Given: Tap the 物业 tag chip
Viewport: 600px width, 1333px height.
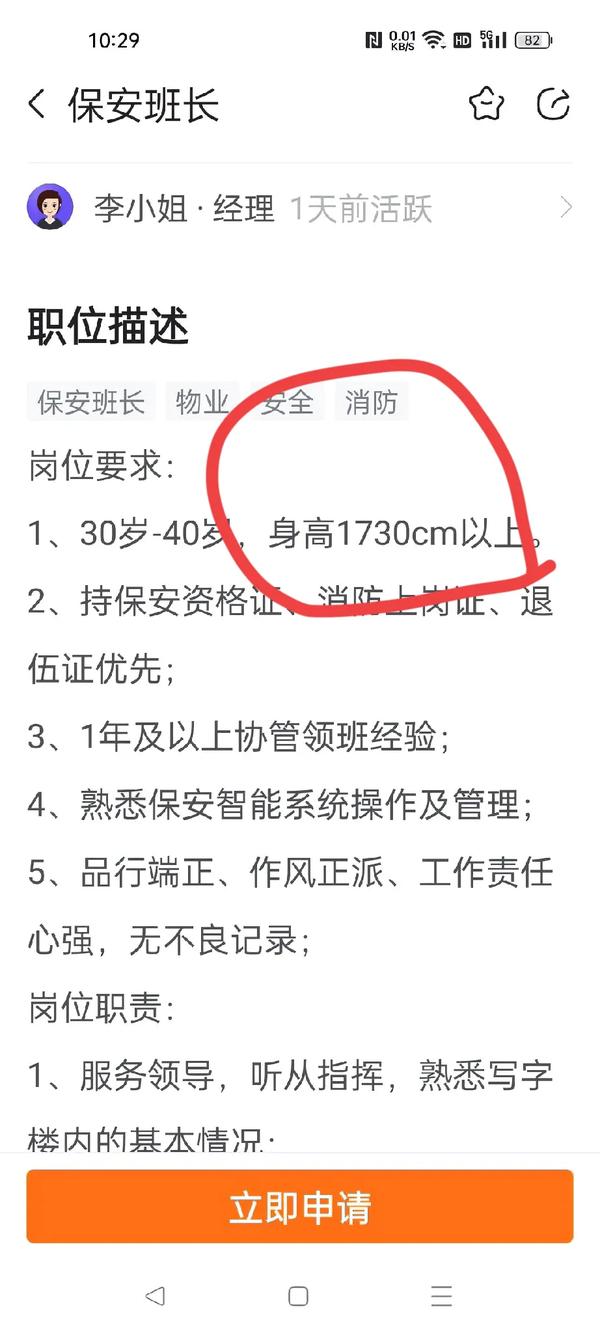Looking at the screenshot, I should (x=202, y=402).
